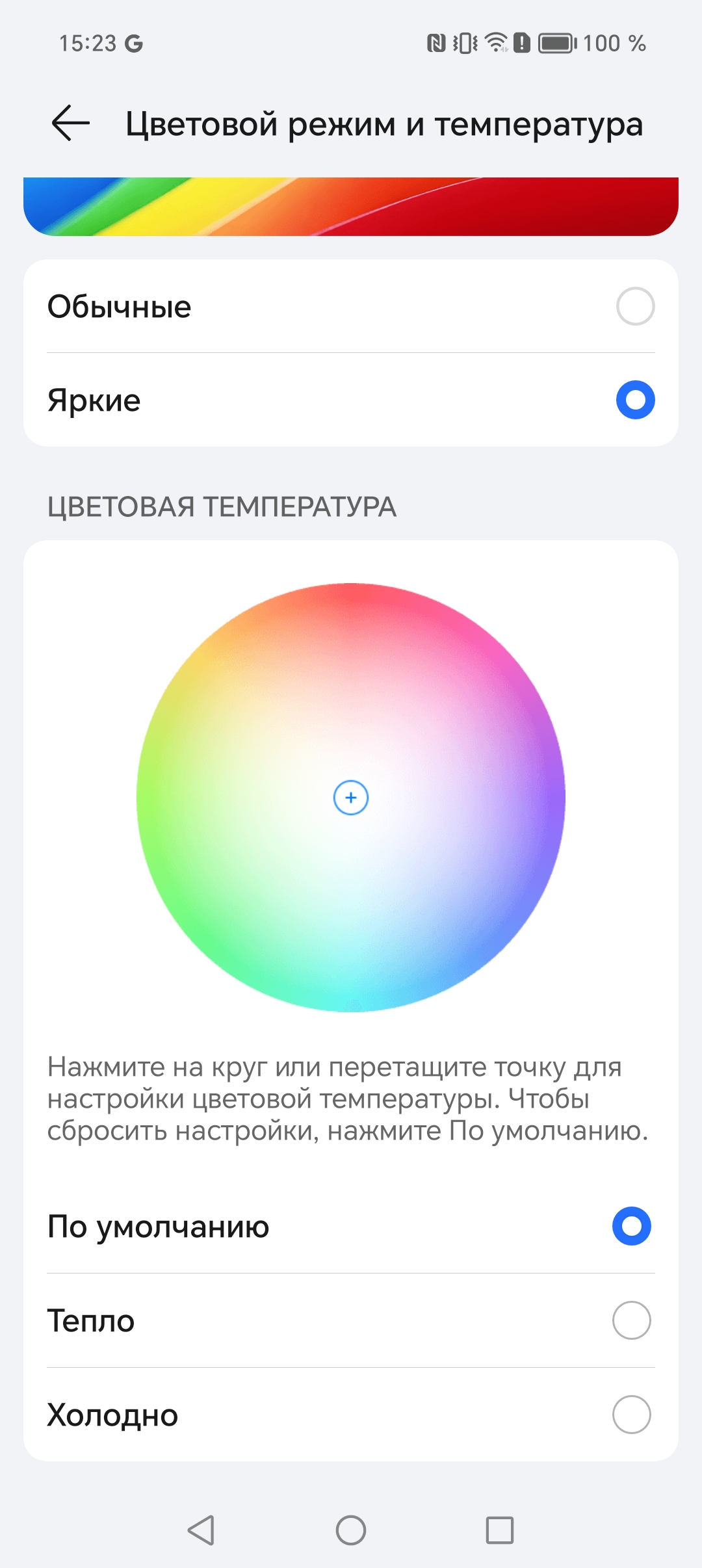This screenshot has width=702, height=1568.
Task: Set color temperature to Тепло
Action: pyautogui.click(x=630, y=1320)
